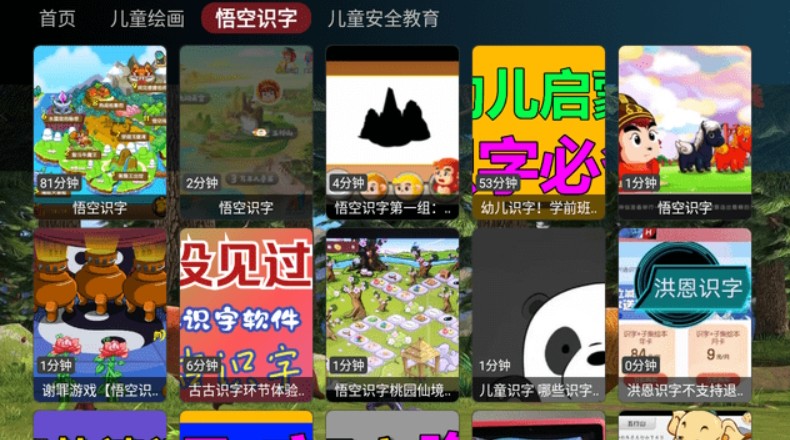Watch 悟空识字第一组 video
This screenshot has width=790, height=440.
coord(392,130)
